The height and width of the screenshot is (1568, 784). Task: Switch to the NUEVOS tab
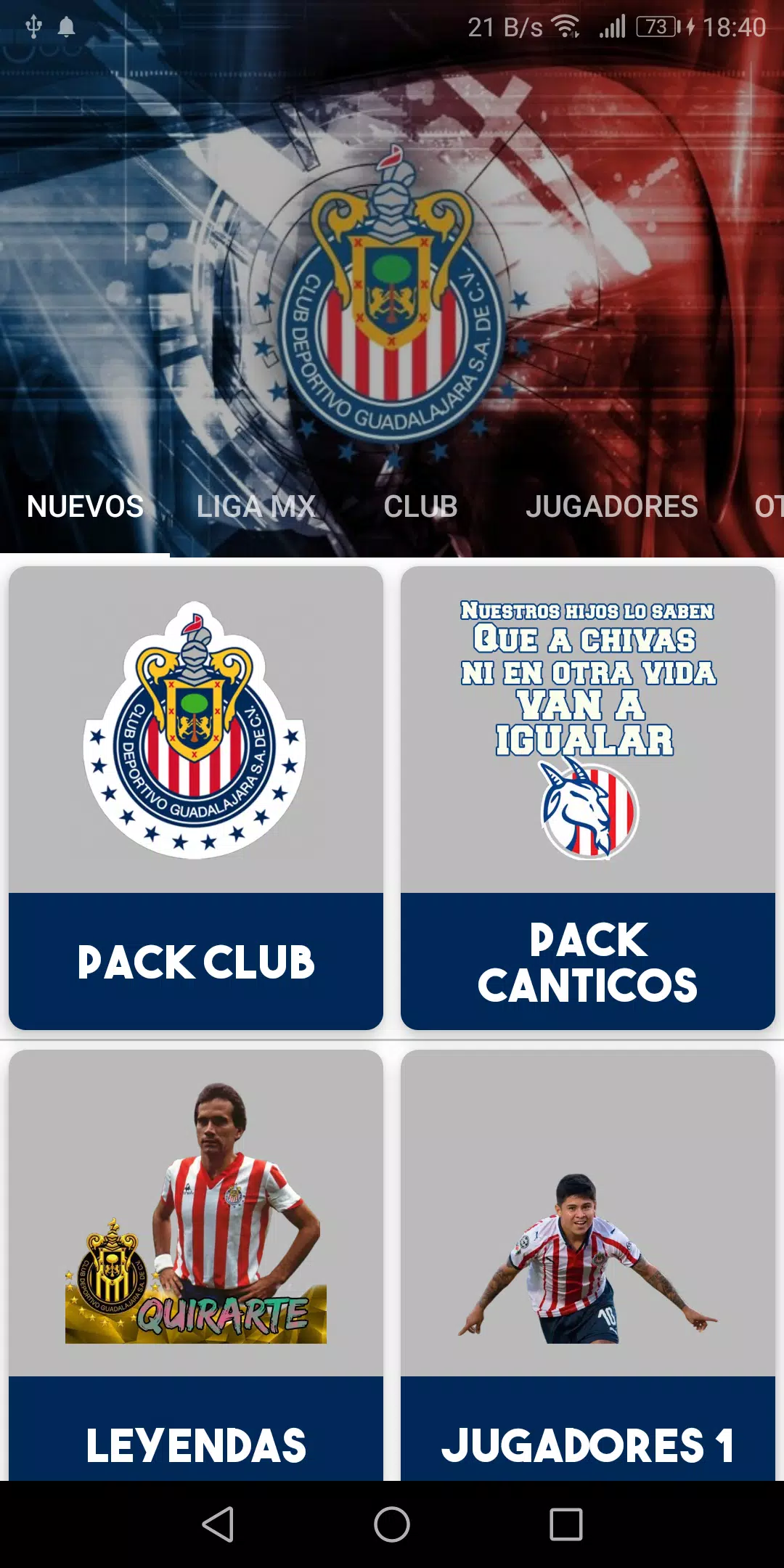pyautogui.click(x=85, y=507)
